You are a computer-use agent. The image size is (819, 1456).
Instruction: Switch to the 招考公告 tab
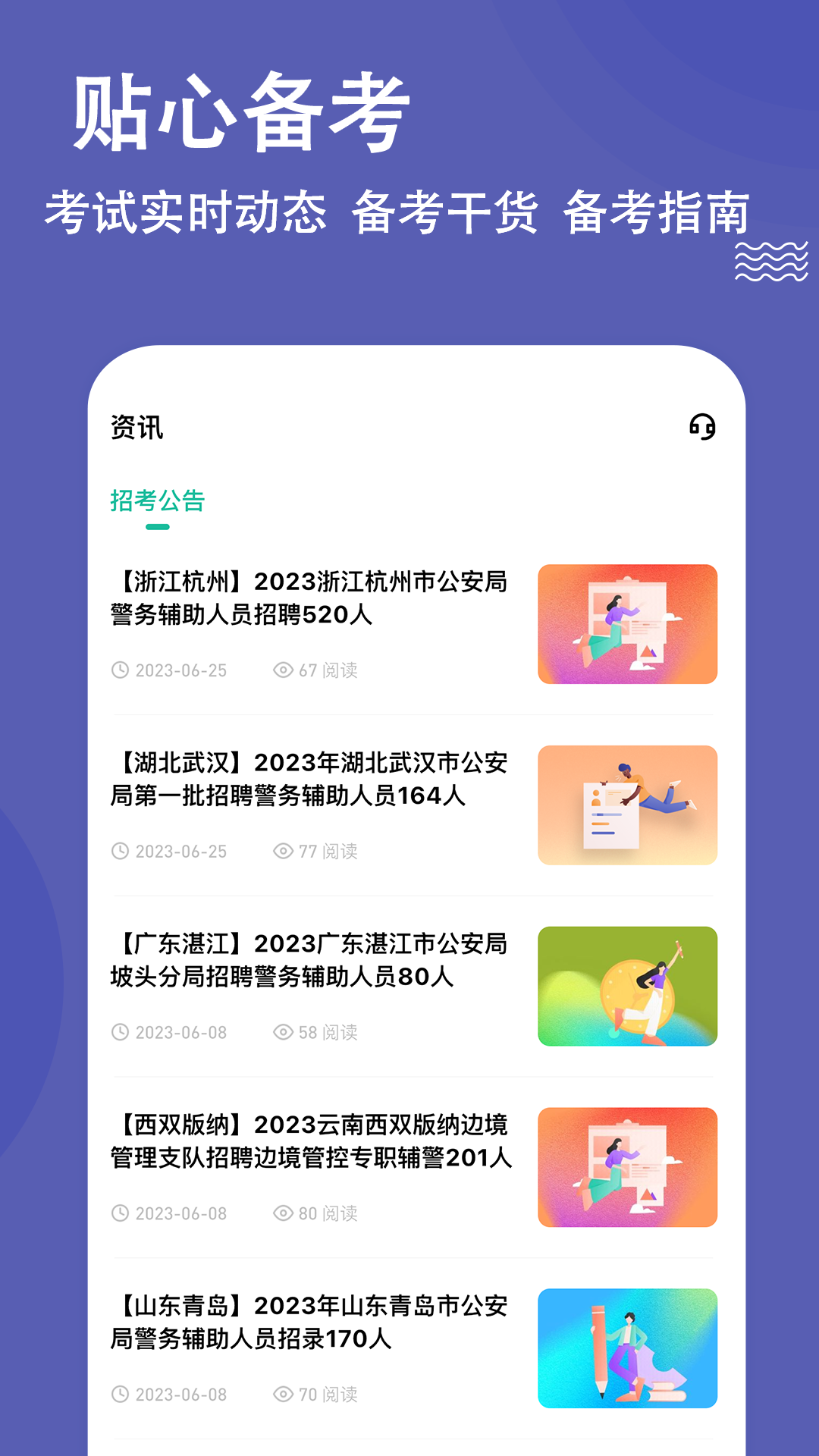click(x=157, y=500)
